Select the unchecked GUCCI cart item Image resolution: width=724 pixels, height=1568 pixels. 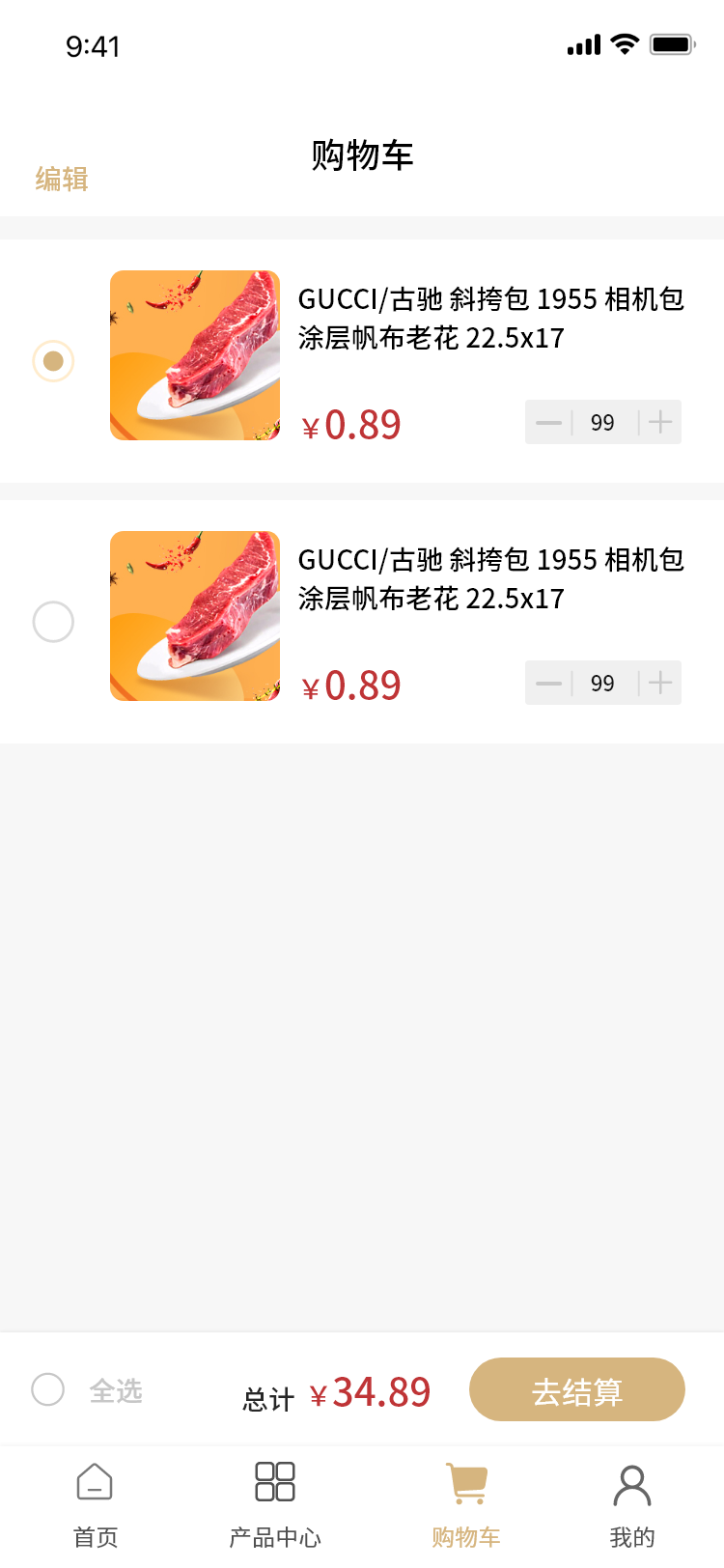(53, 622)
